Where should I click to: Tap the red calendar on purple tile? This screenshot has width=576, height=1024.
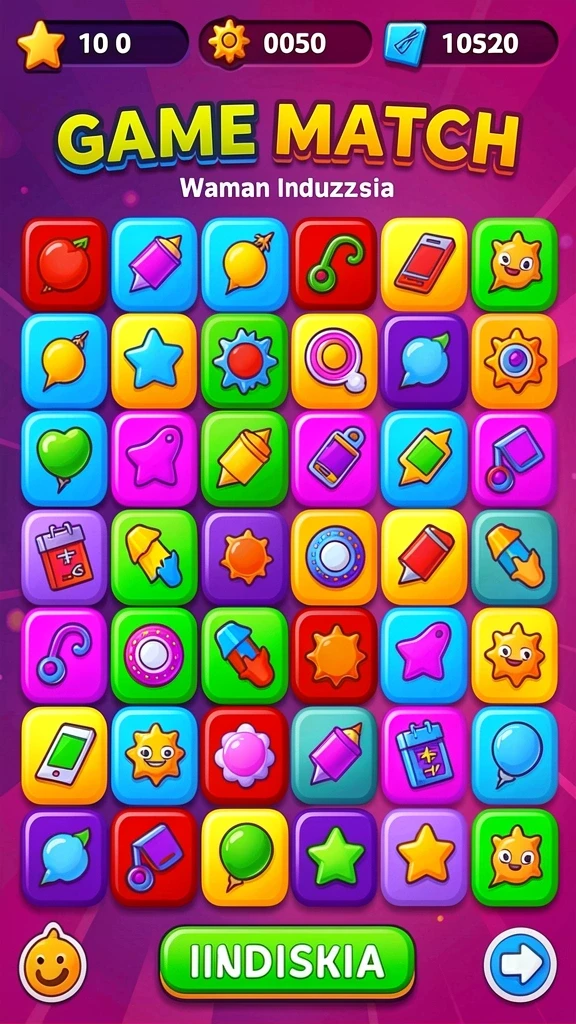click(64, 557)
